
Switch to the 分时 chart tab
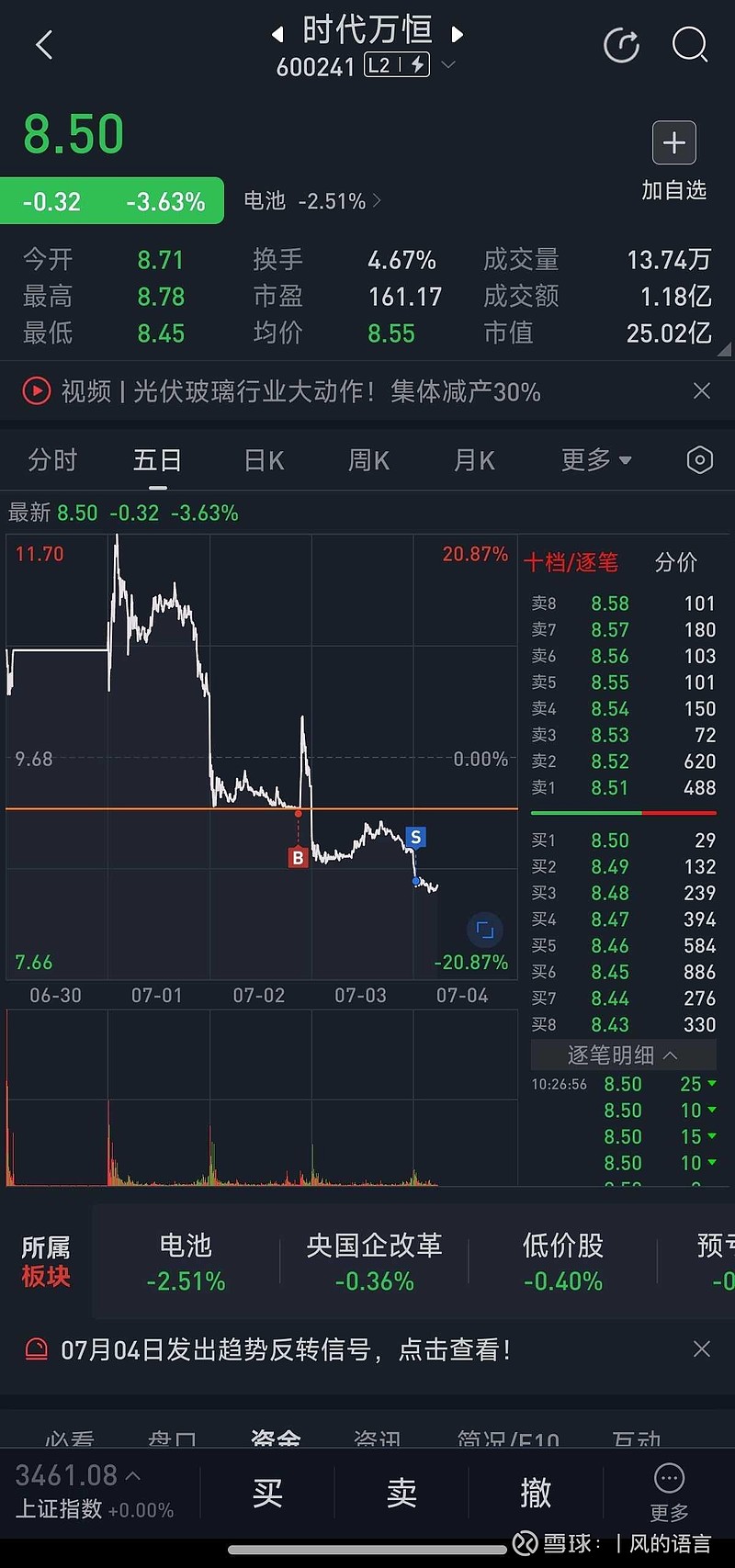click(52, 459)
